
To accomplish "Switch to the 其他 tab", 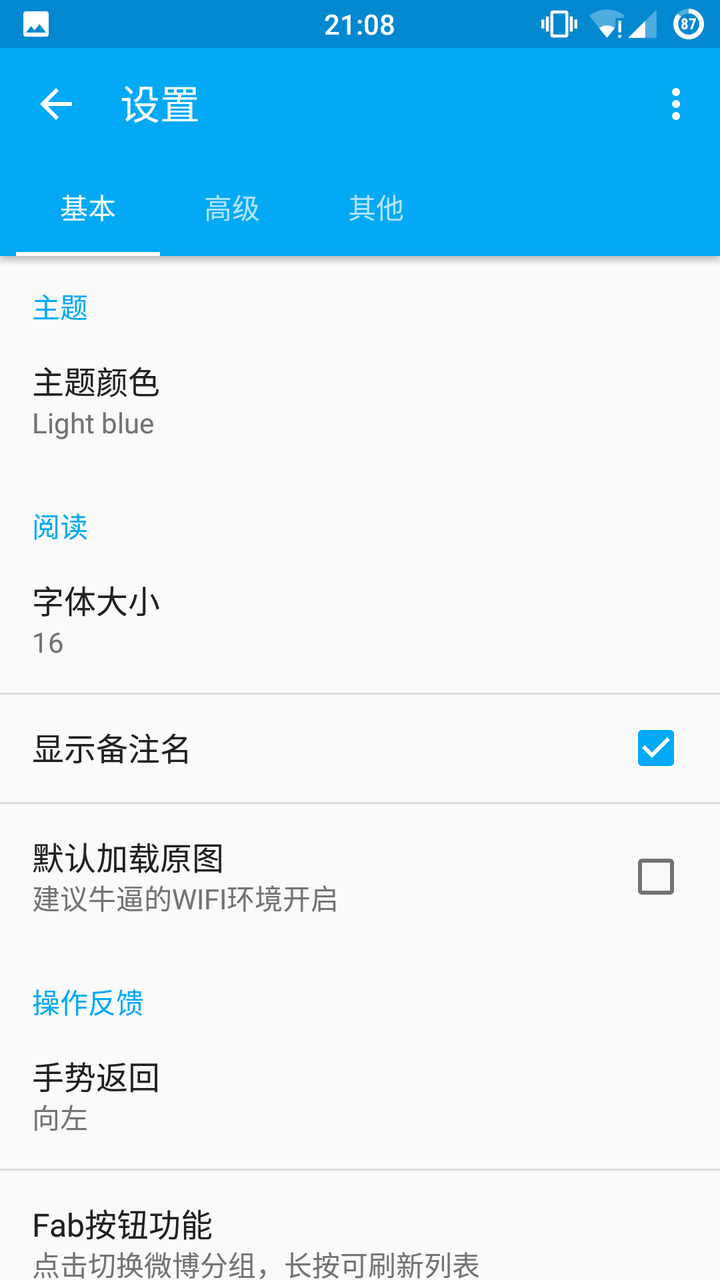I will [x=376, y=208].
